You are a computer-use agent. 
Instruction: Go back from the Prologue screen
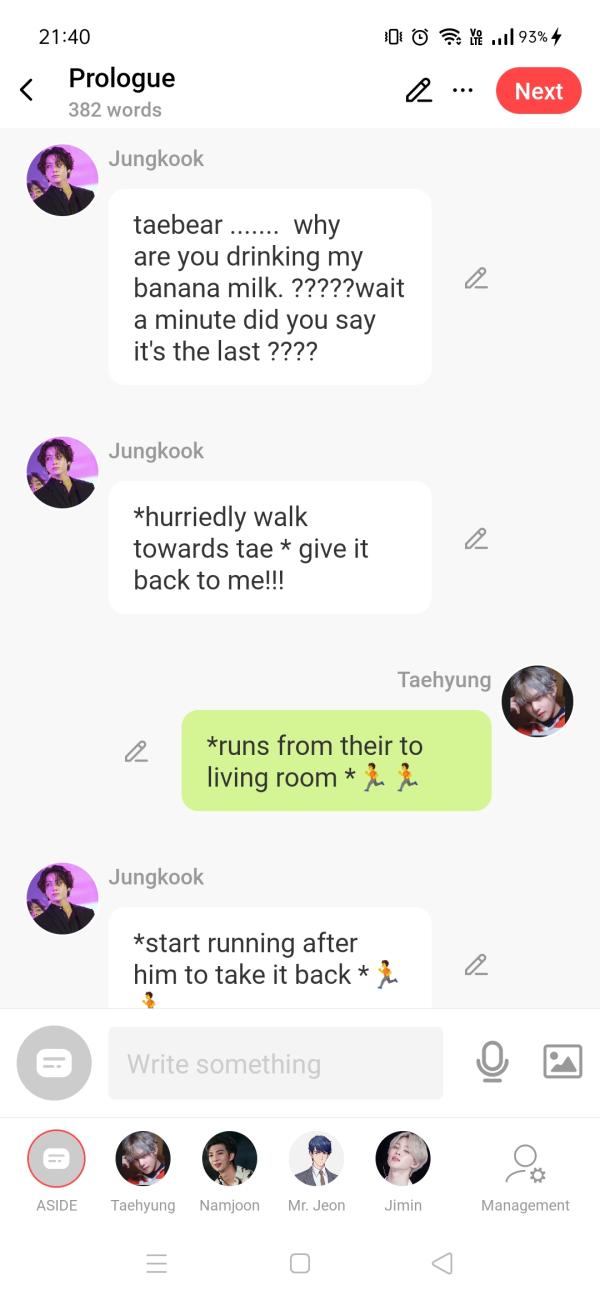pos(27,91)
